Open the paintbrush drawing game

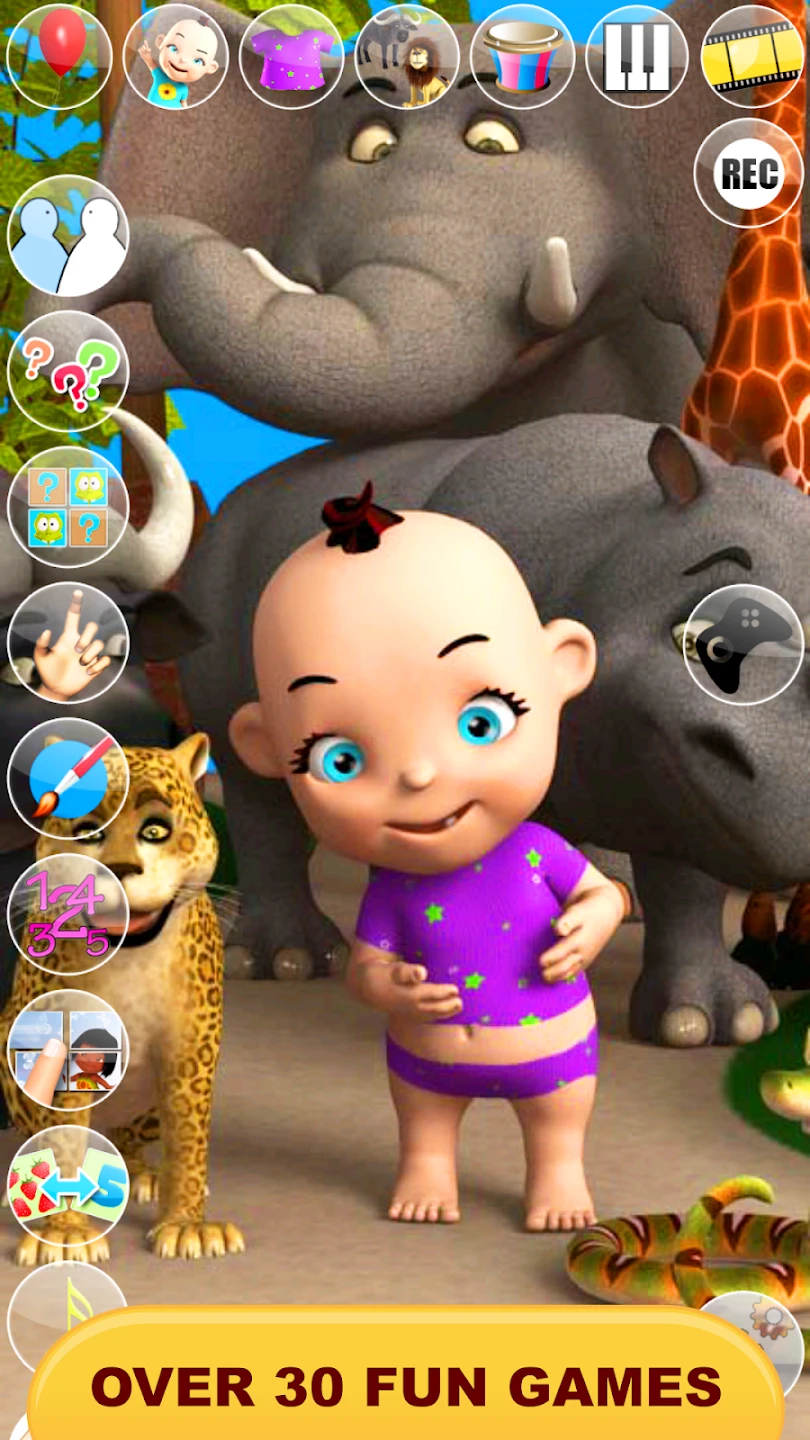pos(68,779)
